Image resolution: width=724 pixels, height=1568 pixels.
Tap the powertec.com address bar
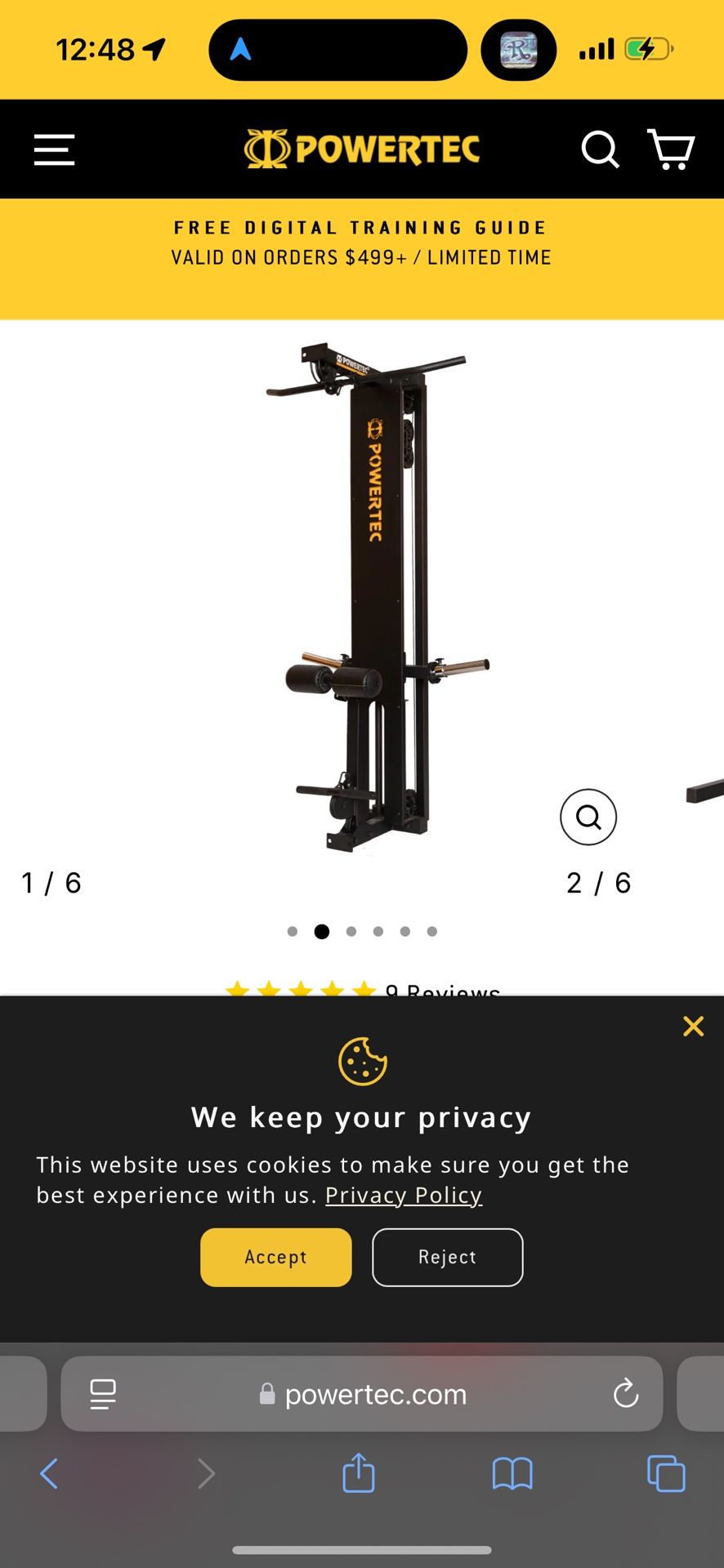pyautogui.click(x=362, y=1394)
